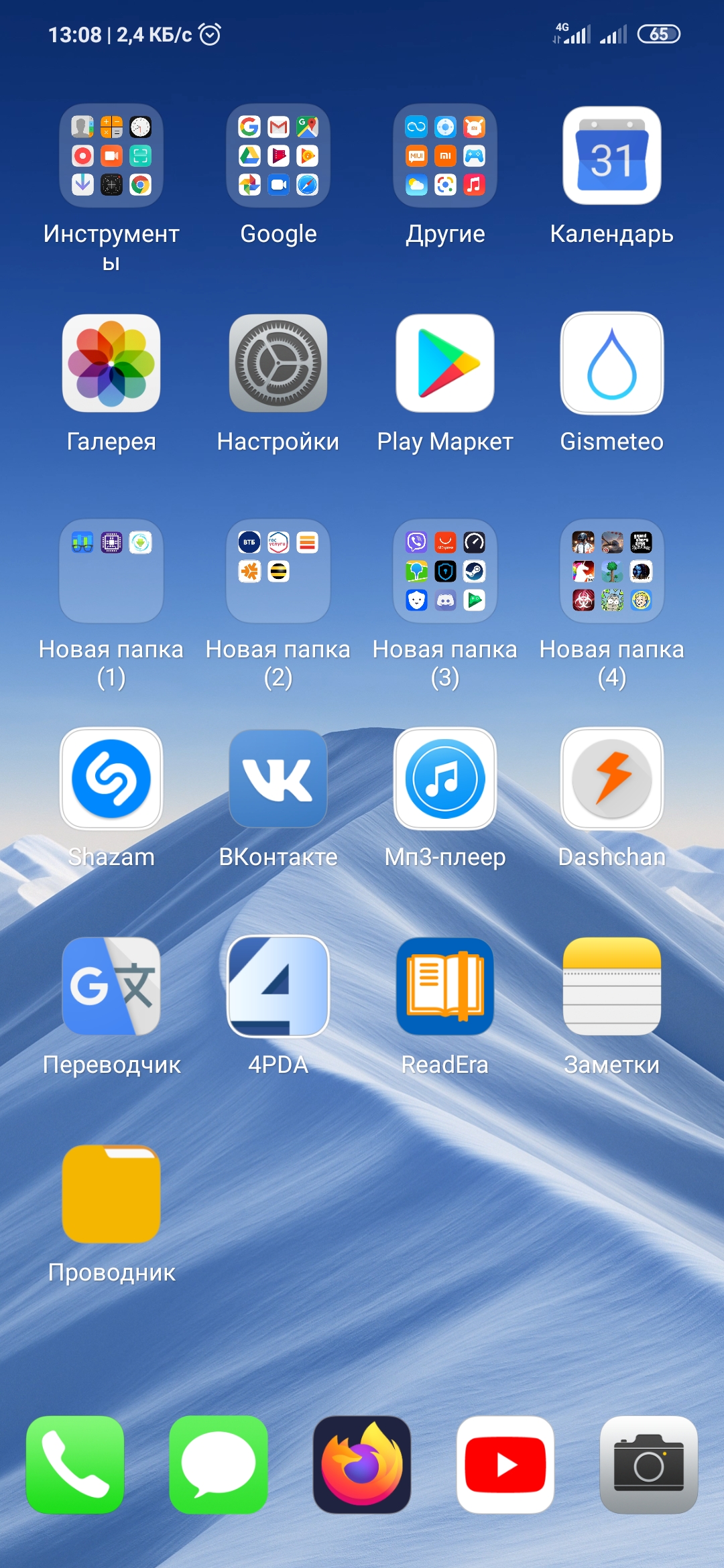Screen dimensions: 724x1568
Task: Open the Google folder
Action: (x=278, y=155)
